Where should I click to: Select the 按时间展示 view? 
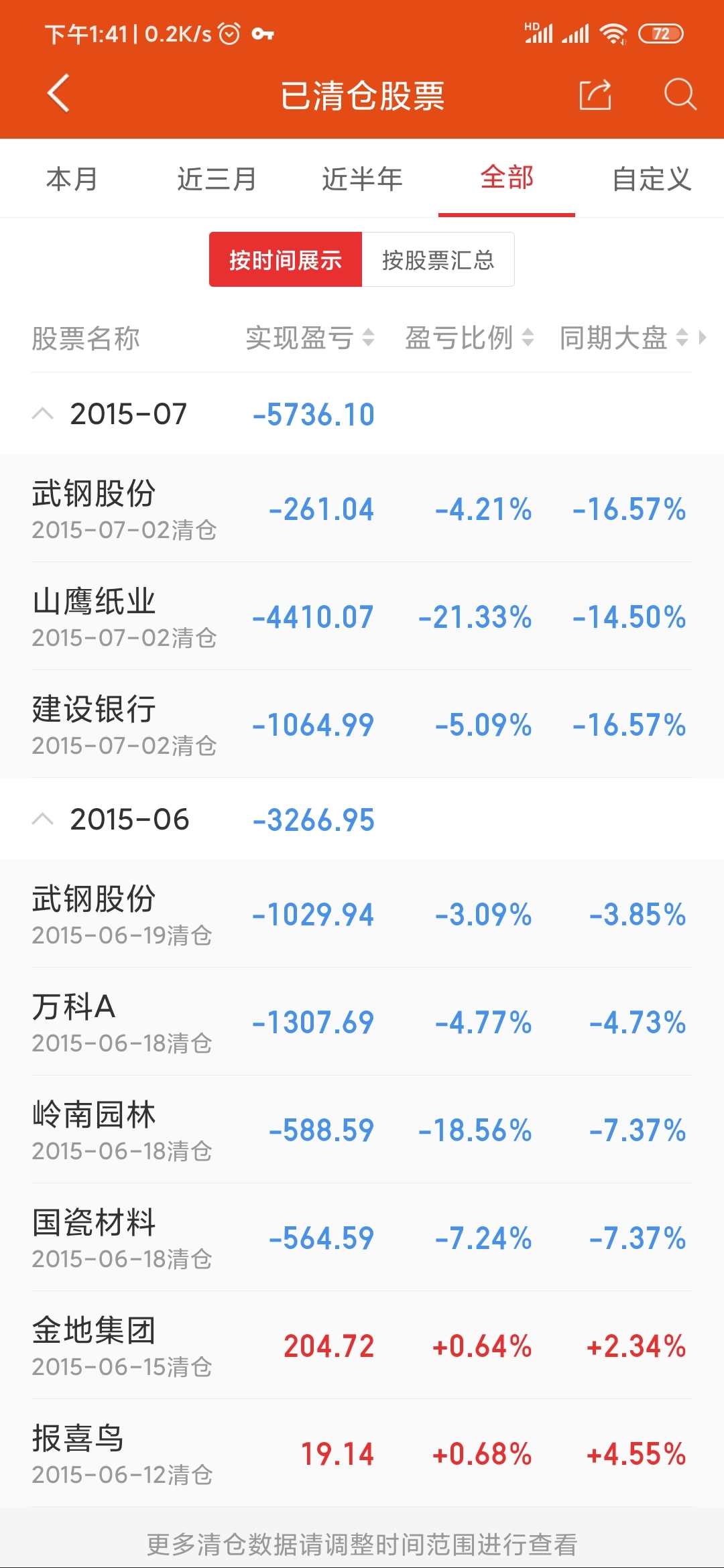pyautogui.click(x=286, y=259)
